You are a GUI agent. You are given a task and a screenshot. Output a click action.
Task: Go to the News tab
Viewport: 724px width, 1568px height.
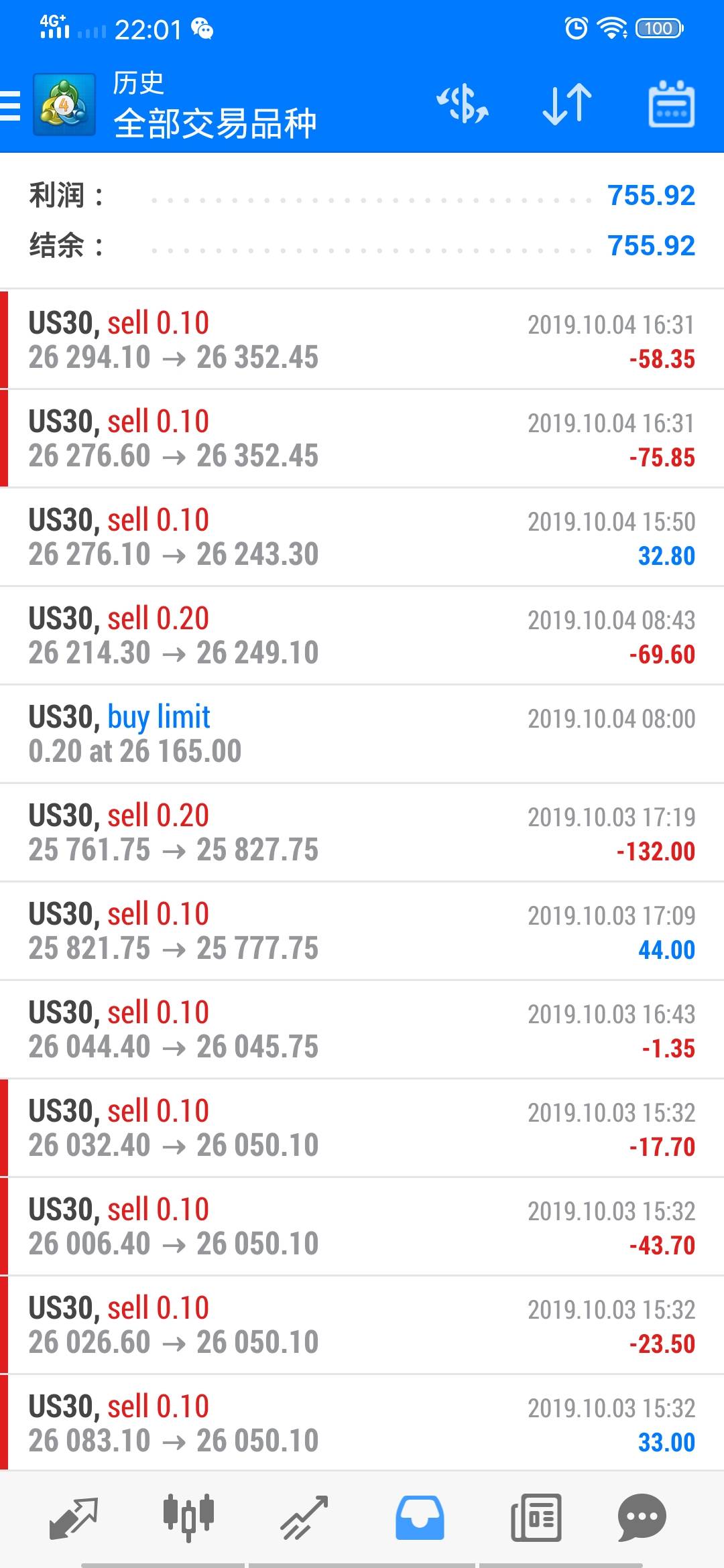536,1518
